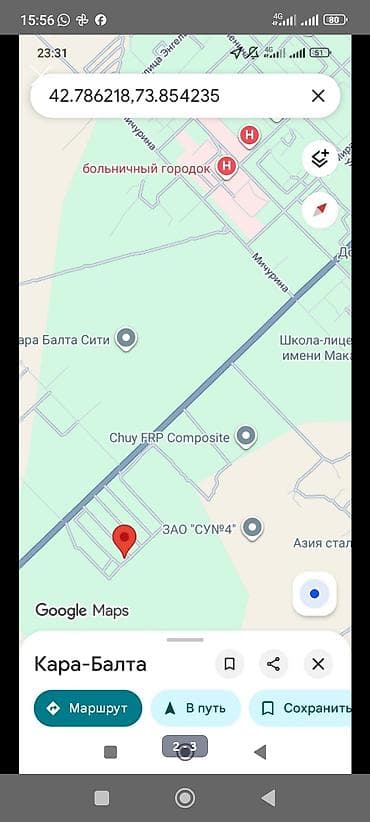Select the больничный городок hospital marker
Image resolution: width=370 pixels, height=822 pixels.
pyautogui.click(x=227, y=167)
